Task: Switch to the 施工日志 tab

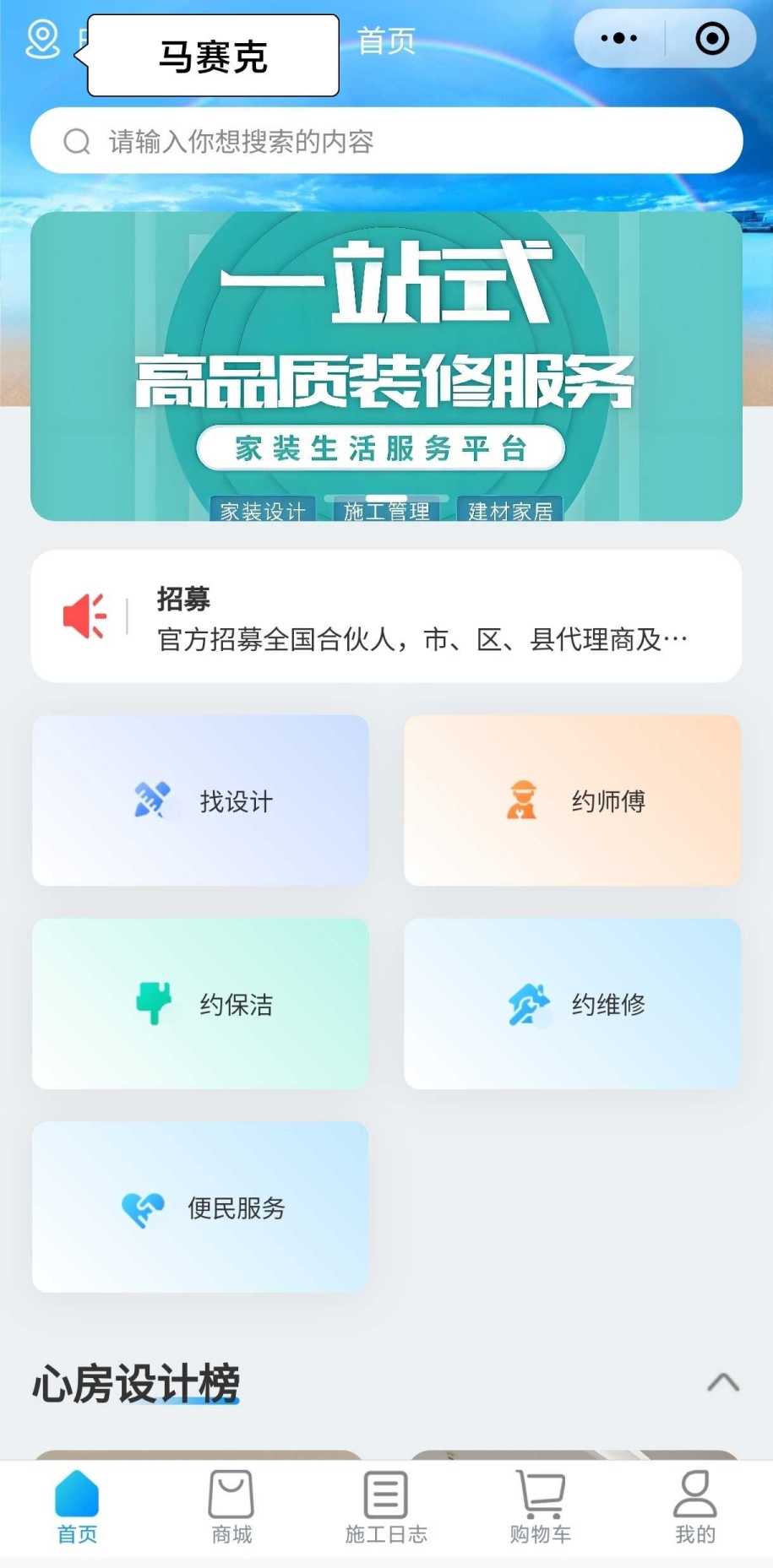Action: 386,1508
